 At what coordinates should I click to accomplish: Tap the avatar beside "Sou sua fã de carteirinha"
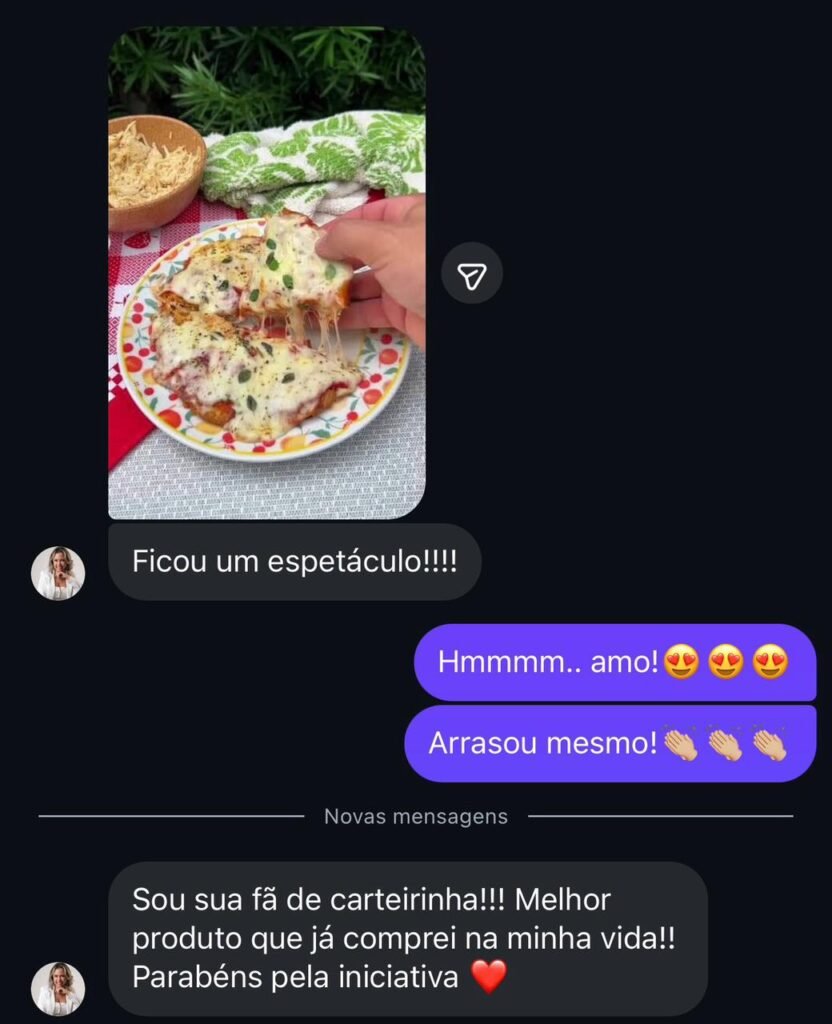(x=58, y=988)
